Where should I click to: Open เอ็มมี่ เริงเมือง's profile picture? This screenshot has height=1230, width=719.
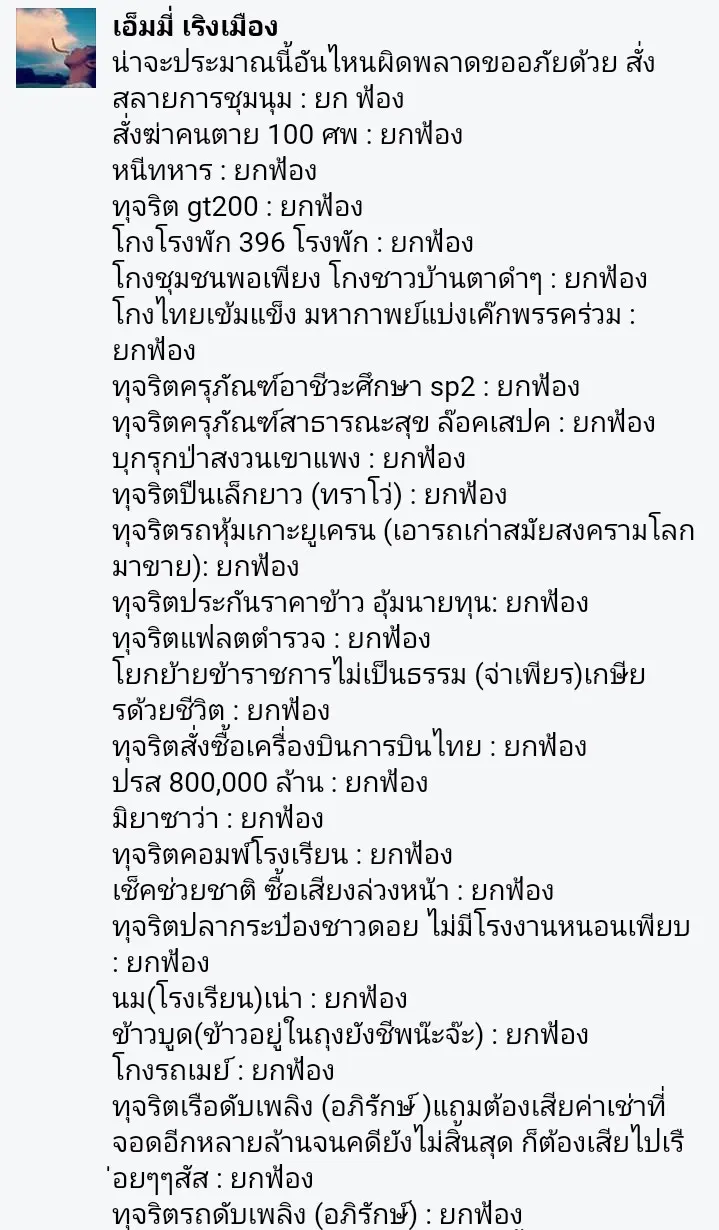coord(56,48)
